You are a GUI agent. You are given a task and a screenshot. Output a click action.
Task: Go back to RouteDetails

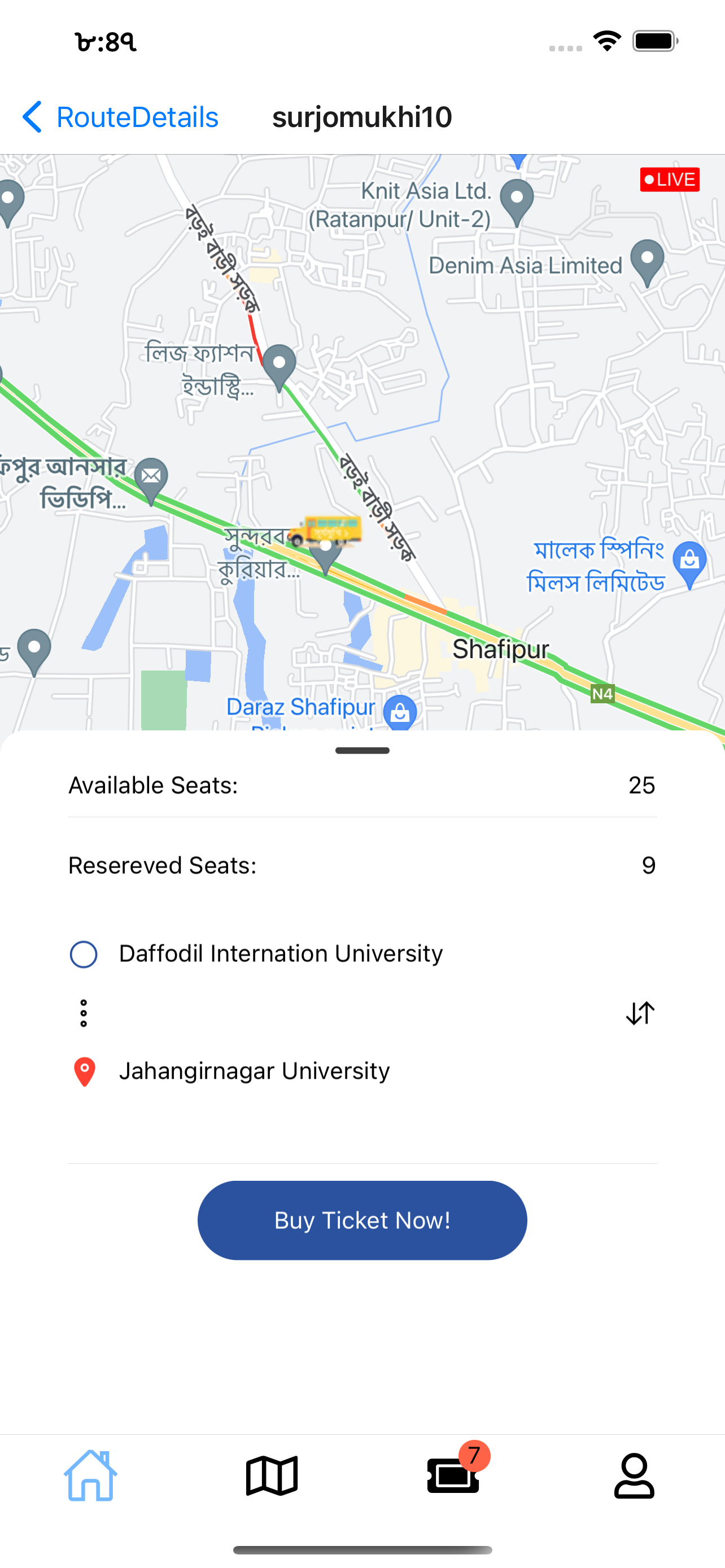tap(120, 117)
